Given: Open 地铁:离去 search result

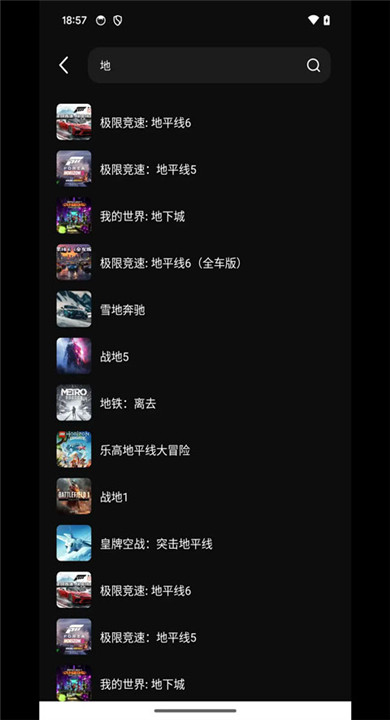Looking at the screenshot, I should [195, 403].
